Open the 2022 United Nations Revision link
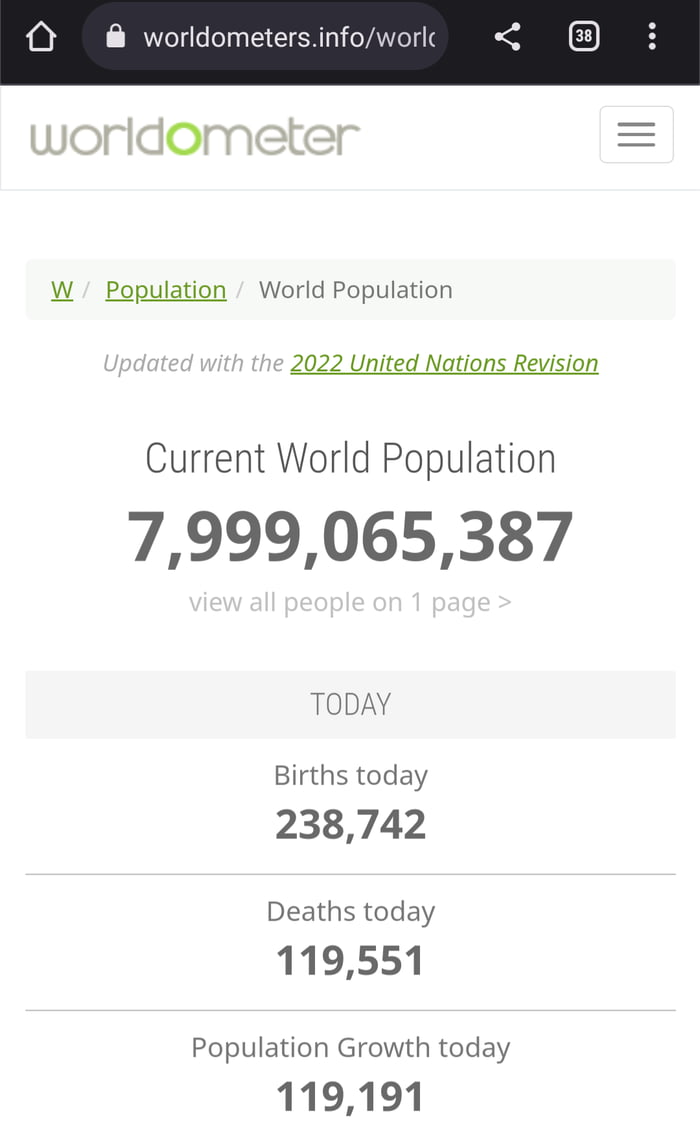 pyautogui.click(x=444, y=363)
